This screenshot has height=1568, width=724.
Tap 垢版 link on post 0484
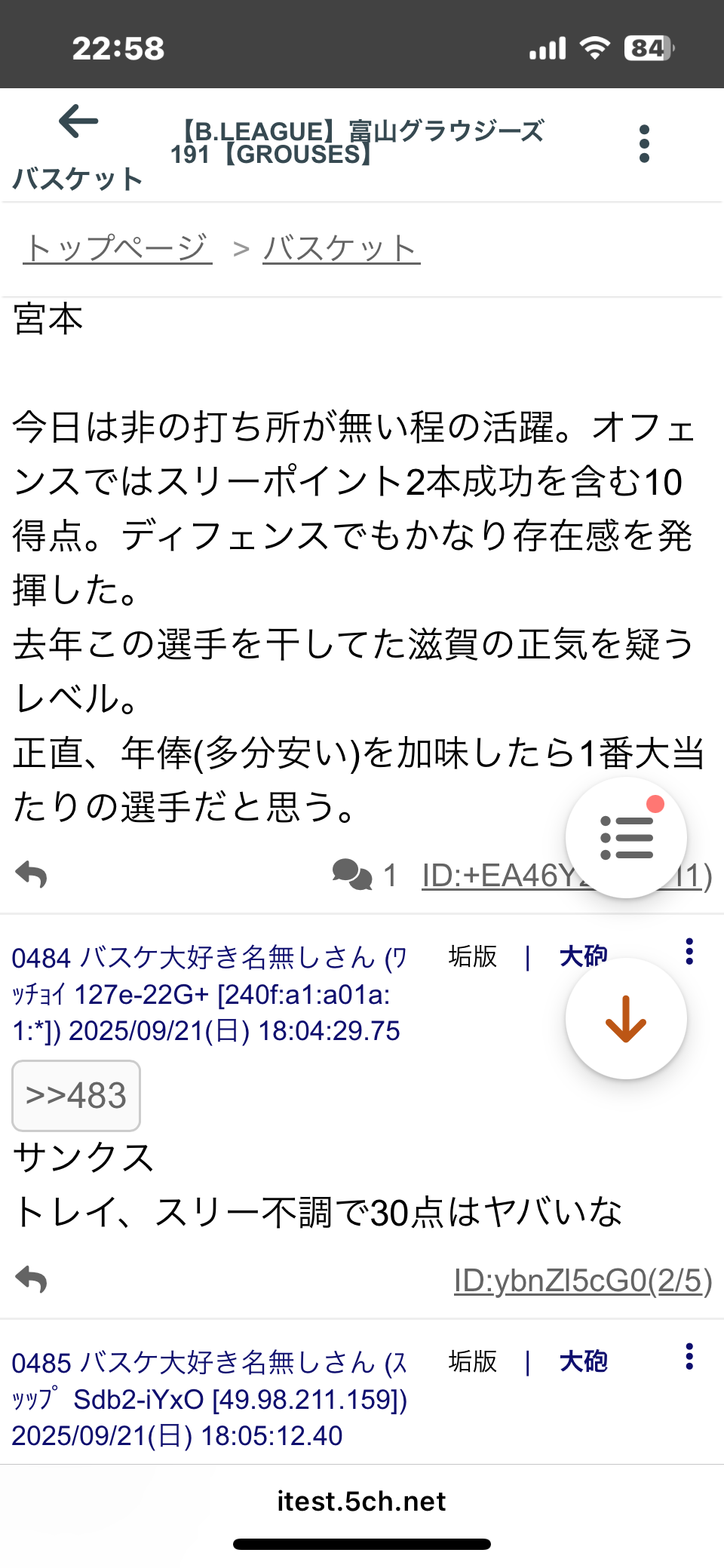[x=473, y=956]
